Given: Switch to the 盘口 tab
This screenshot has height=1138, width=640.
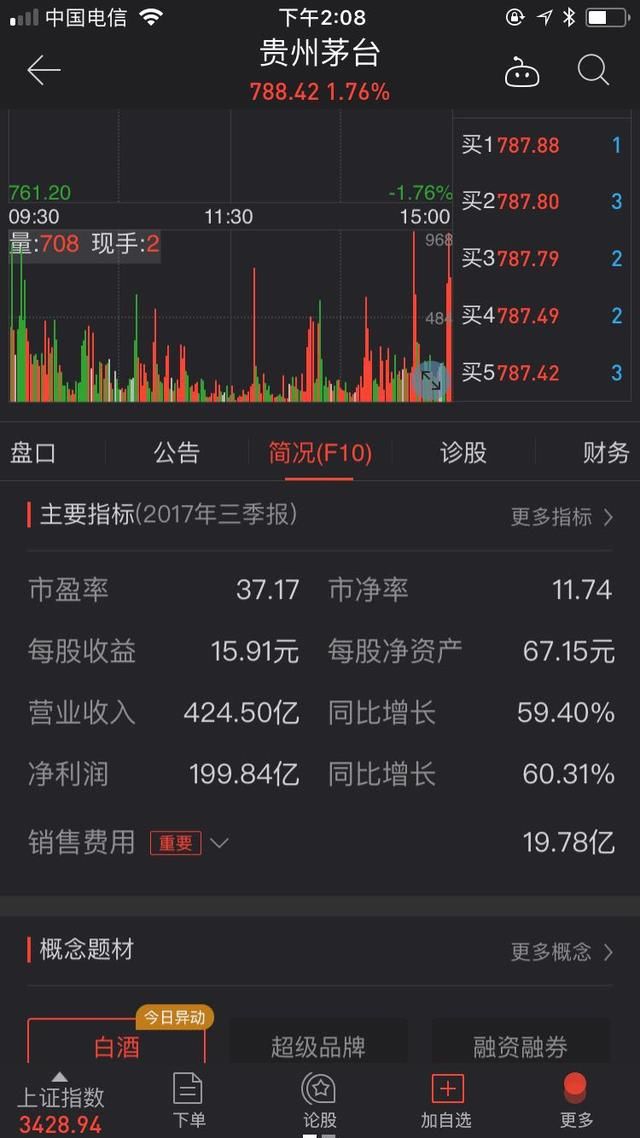Looking at the screenshot, I should coord(33,453).
